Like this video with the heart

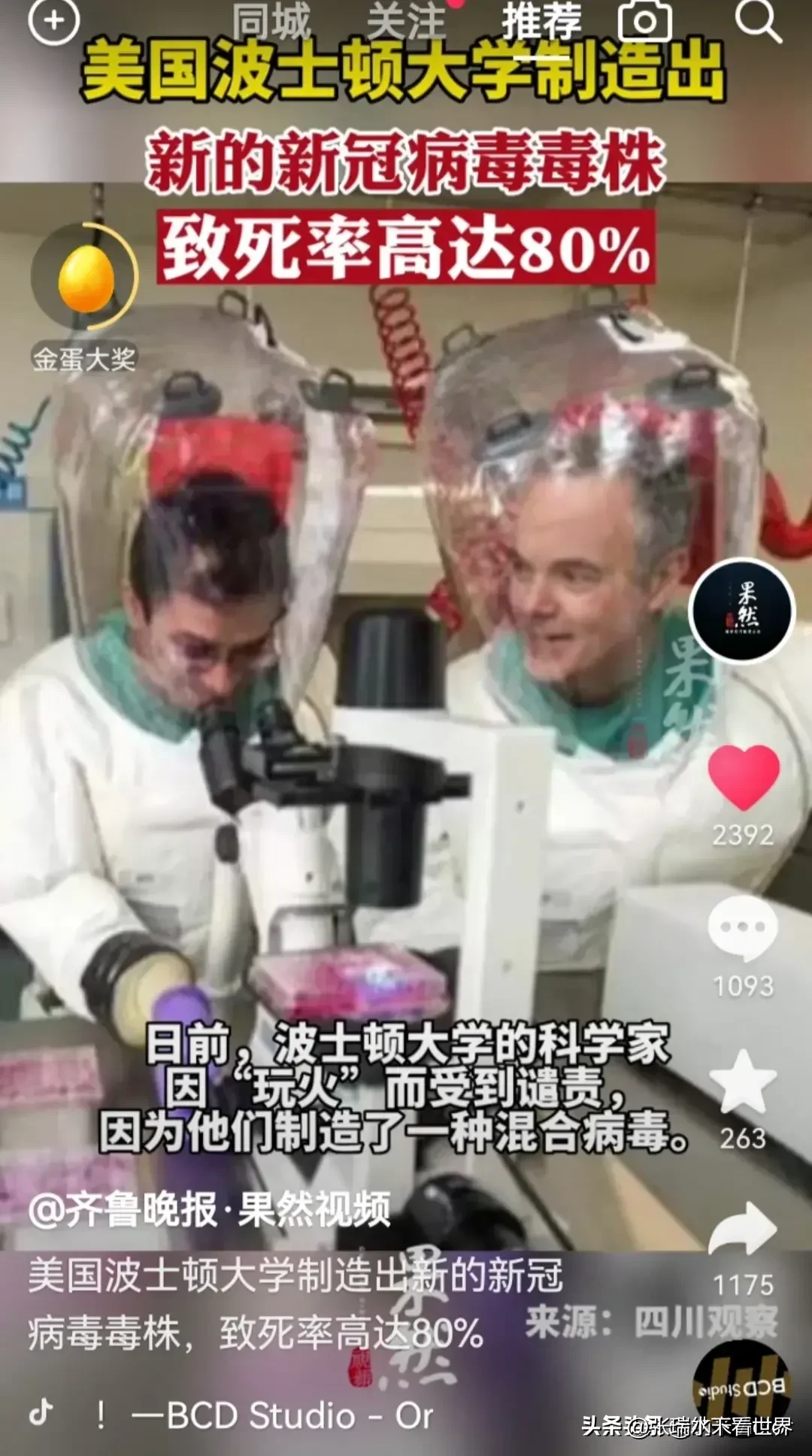pos(744,778)
